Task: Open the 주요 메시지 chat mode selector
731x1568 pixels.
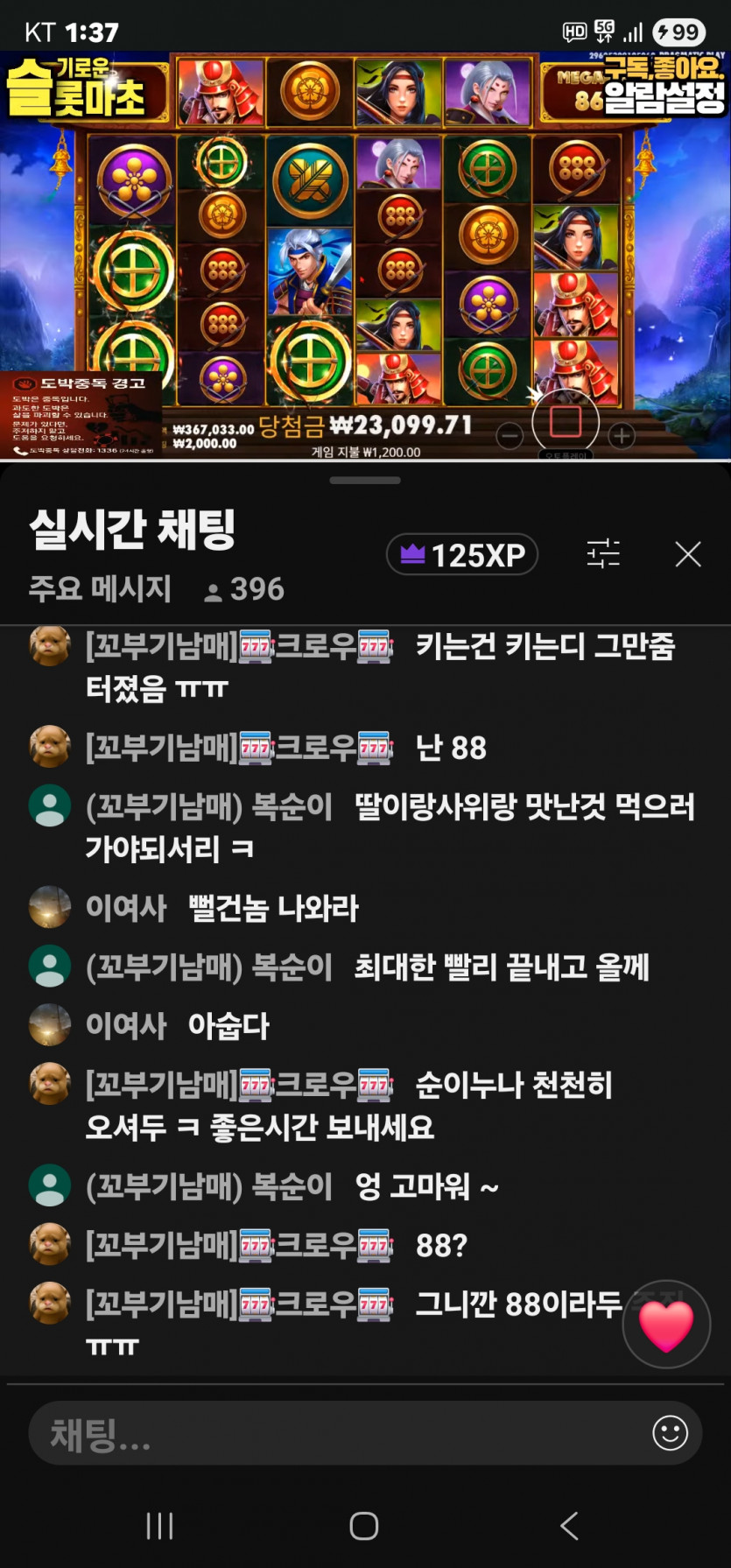Action: pyautogui.click(x=100, y=589)
